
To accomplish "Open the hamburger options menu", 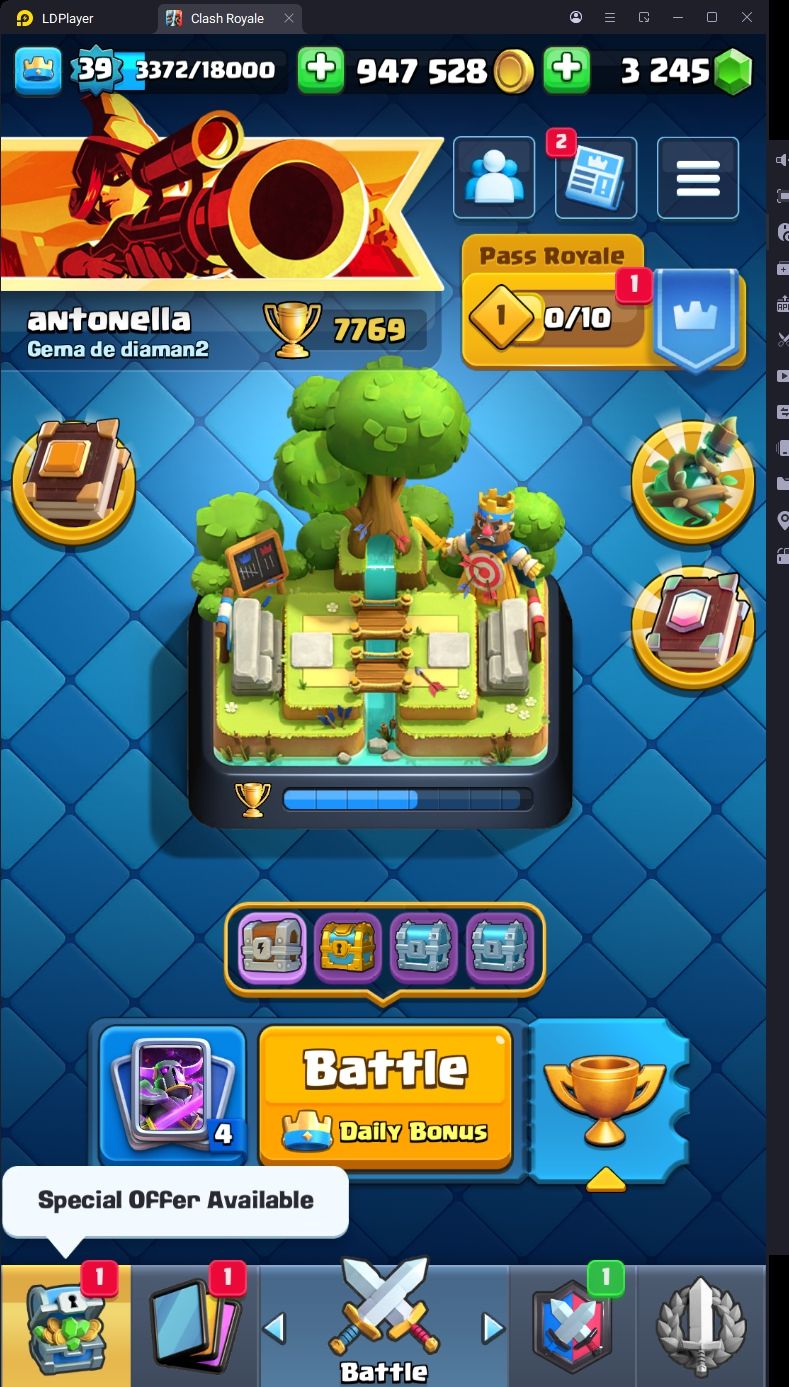I will (698, 178).
